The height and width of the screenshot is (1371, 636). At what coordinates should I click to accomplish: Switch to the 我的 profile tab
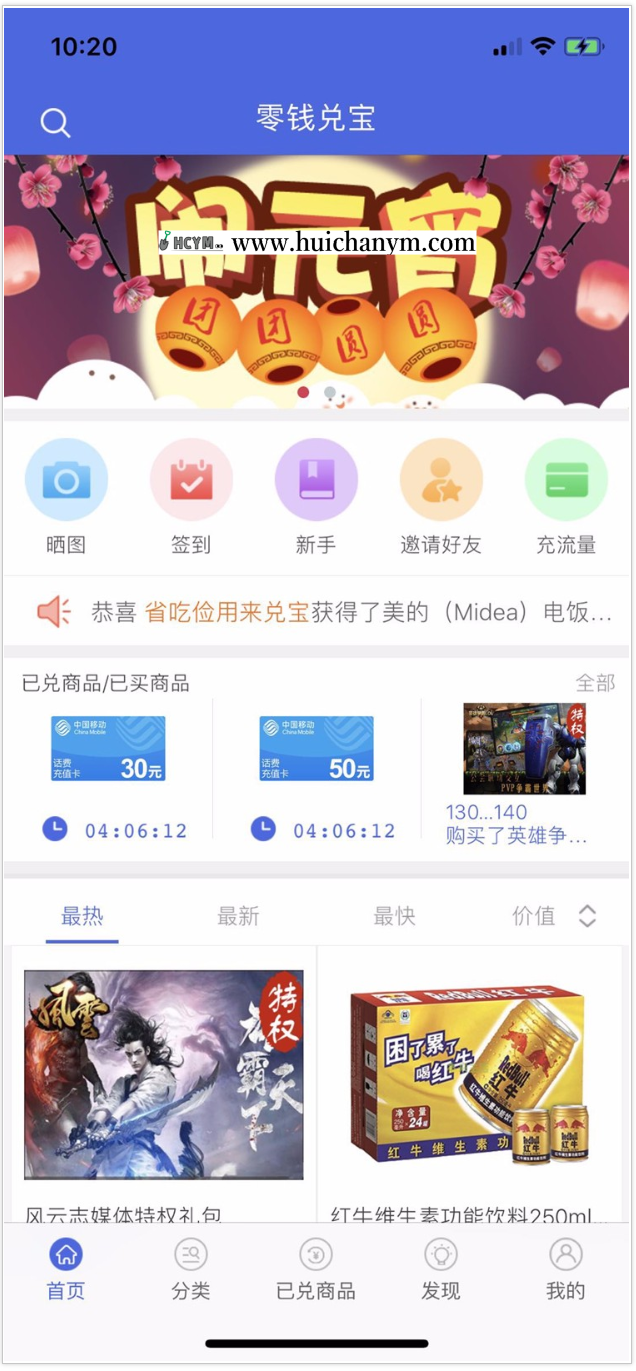(x=565, y=1270)
